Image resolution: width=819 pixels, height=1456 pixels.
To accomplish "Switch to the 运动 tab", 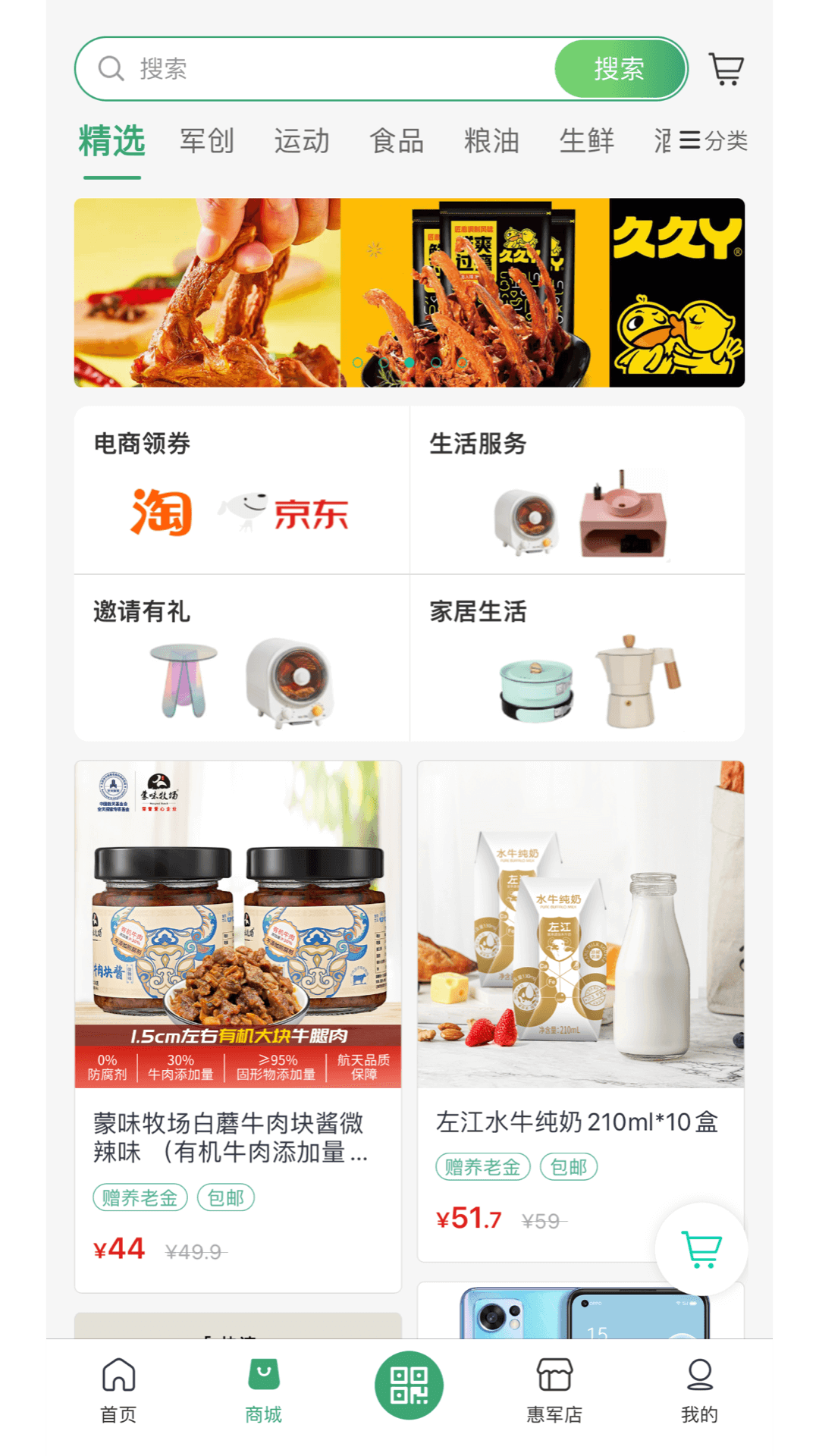I will 302,141.
